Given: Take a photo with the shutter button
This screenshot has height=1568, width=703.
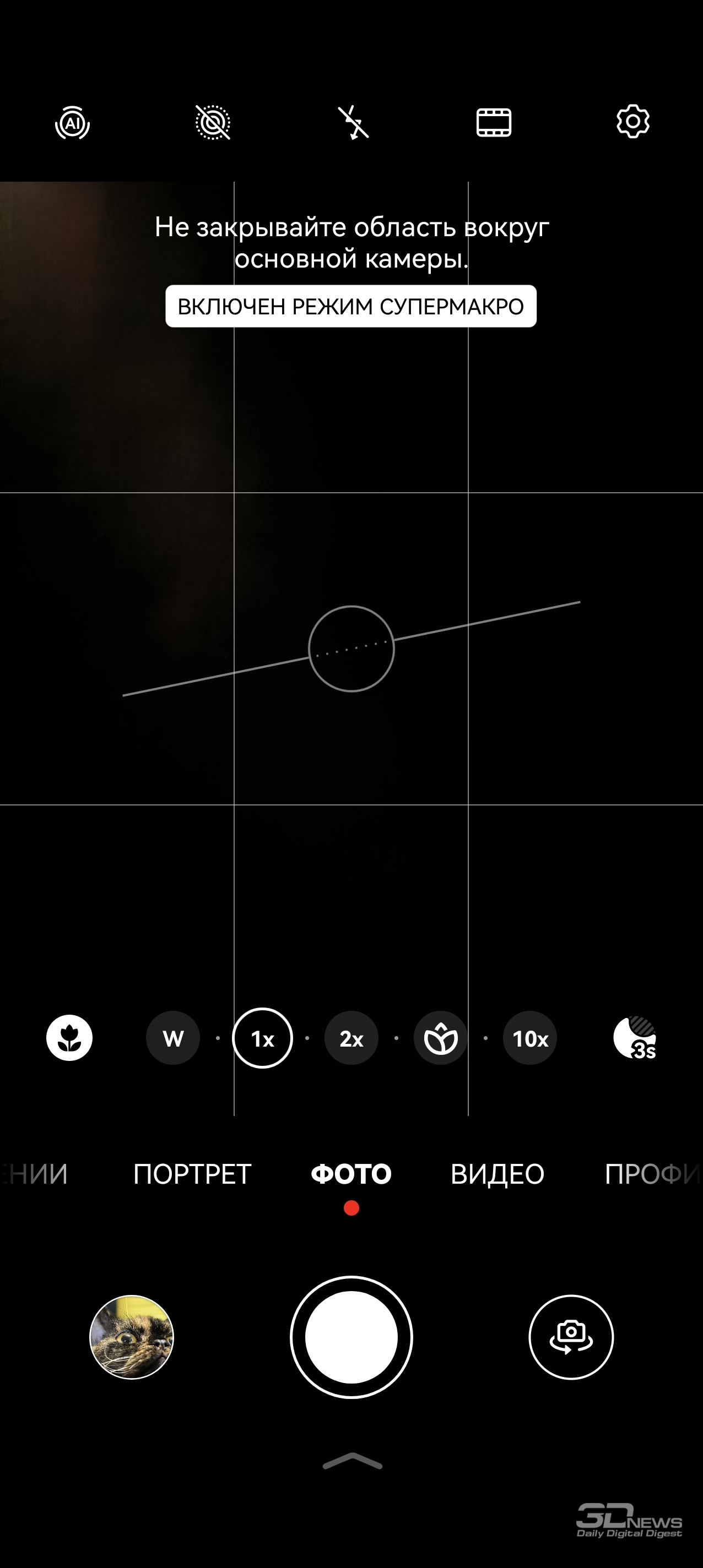Looking at the screenshot, I should pos(351,1337).
